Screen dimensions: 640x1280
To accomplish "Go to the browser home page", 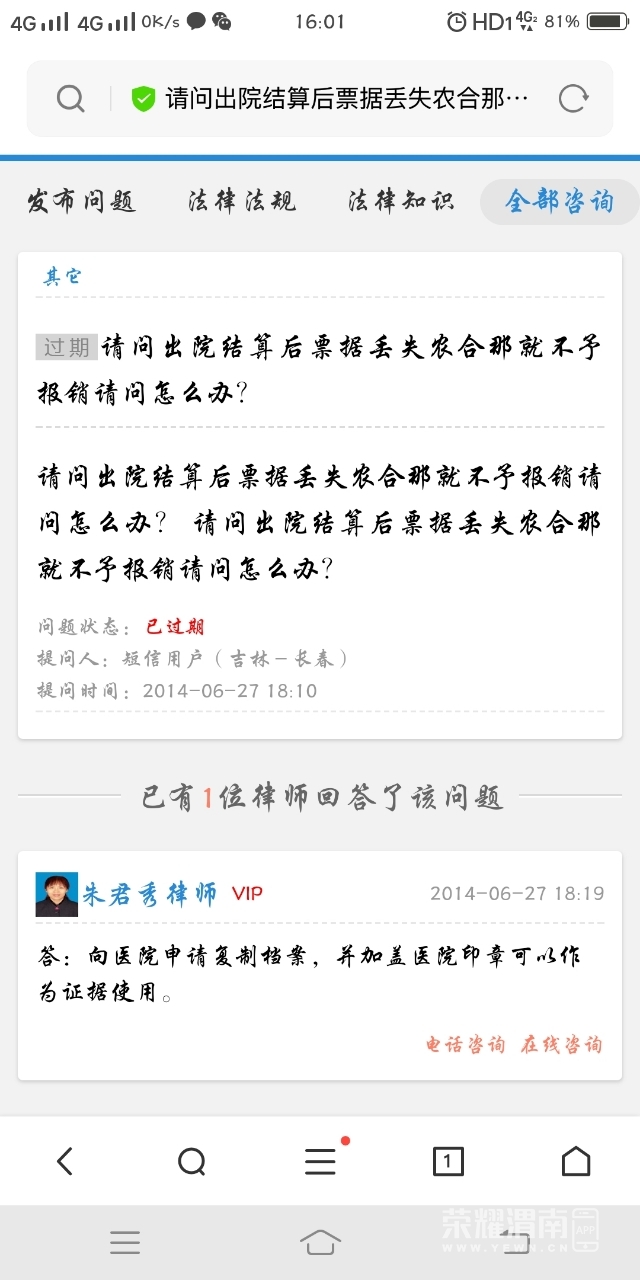I will (576, 1161).
